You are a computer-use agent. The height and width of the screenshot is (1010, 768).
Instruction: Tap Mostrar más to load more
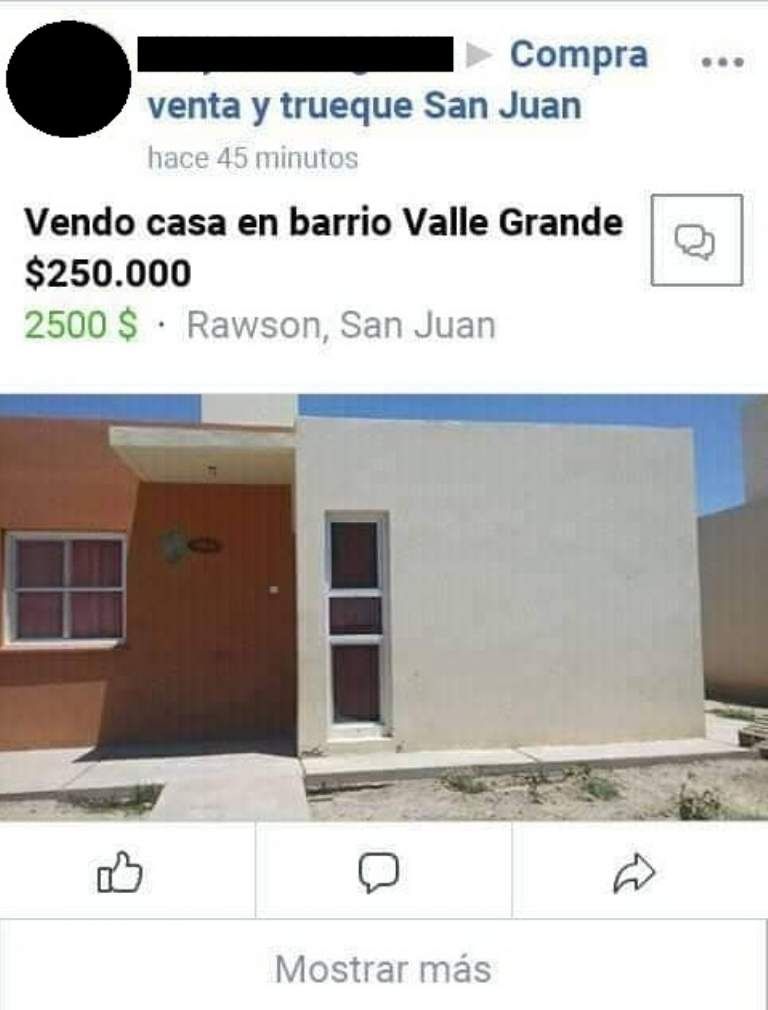tap(383, 968)
